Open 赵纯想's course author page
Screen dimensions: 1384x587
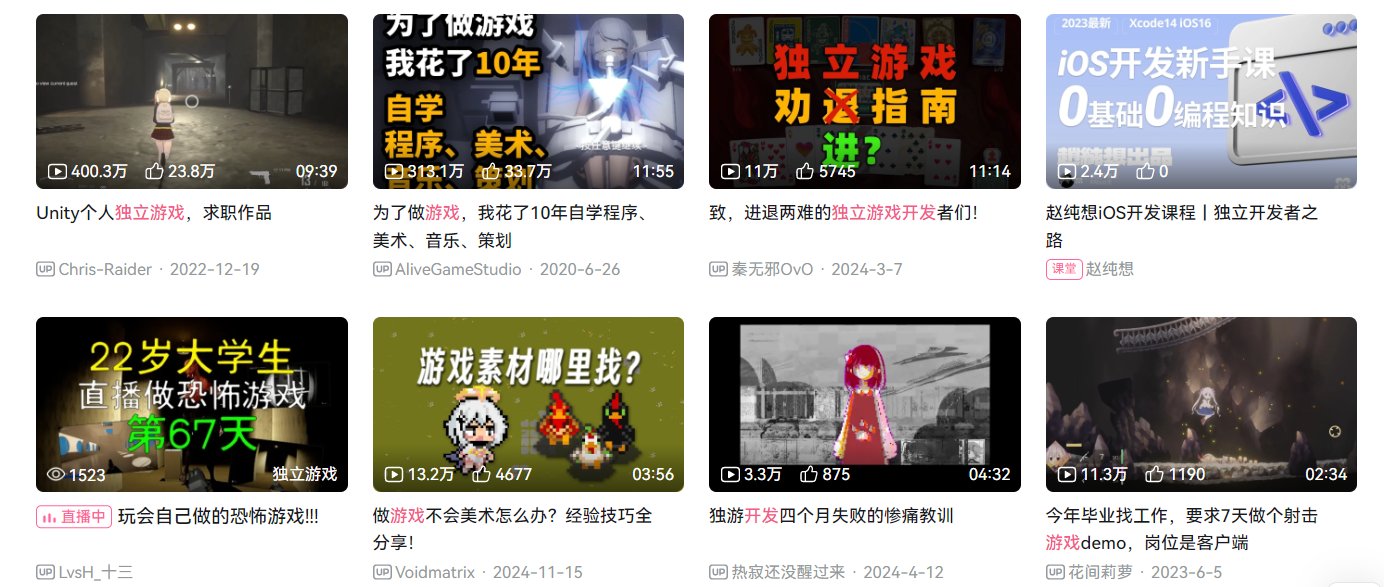[1109, 269]
